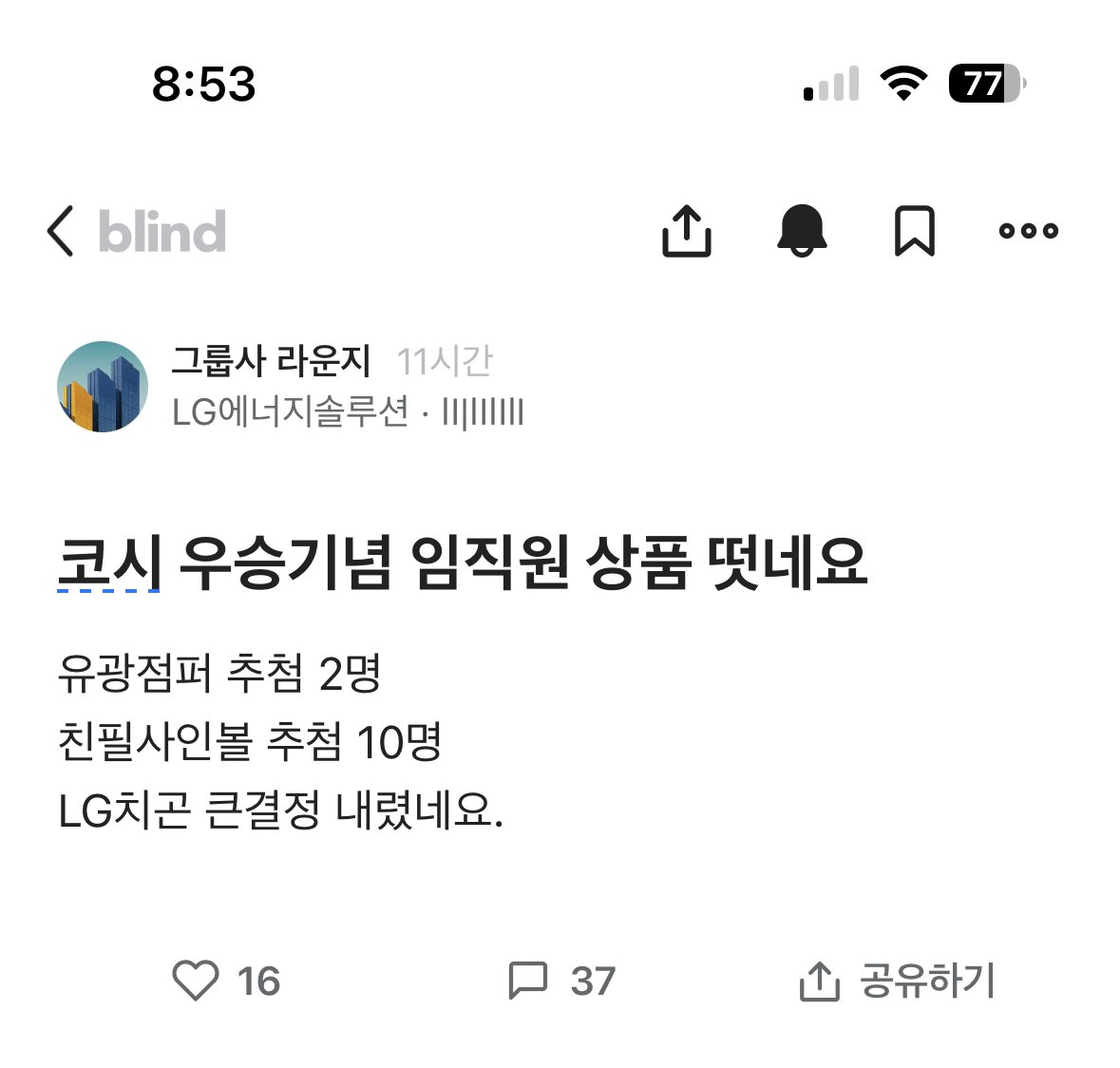Open the three-dot overflow menu
The height and width of the screenshot is (1068, 1120).
1028,231
